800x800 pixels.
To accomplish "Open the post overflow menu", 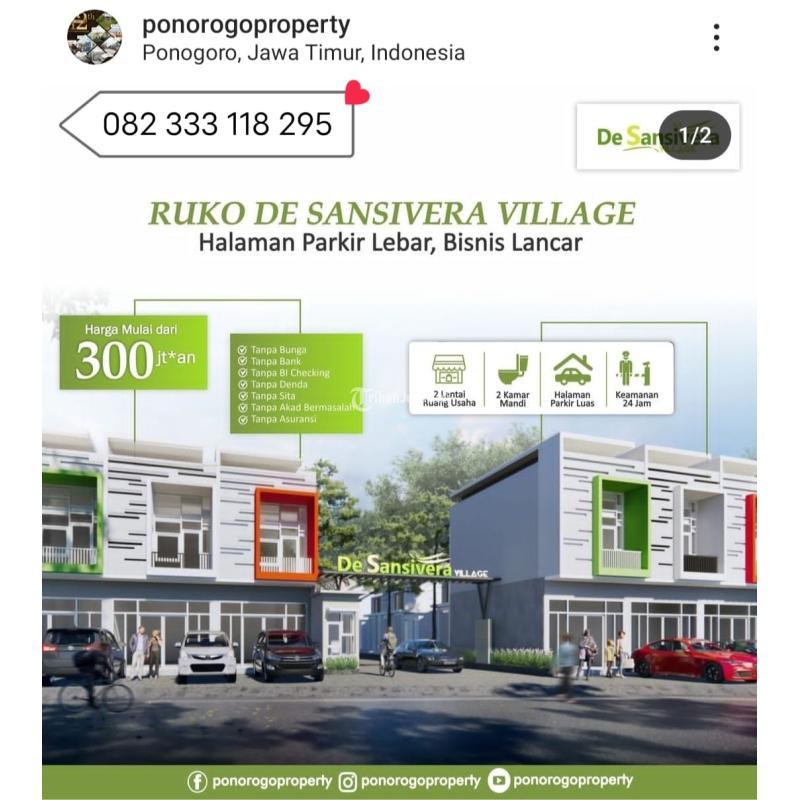I will [x=716, y=38].
